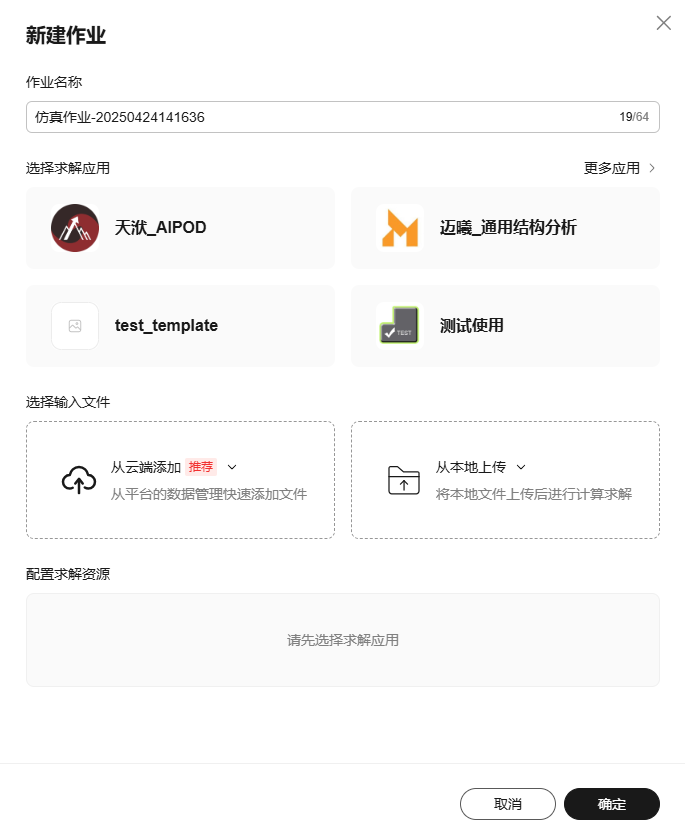
Task: Confirm with the 确定 button
Action: 611,804
